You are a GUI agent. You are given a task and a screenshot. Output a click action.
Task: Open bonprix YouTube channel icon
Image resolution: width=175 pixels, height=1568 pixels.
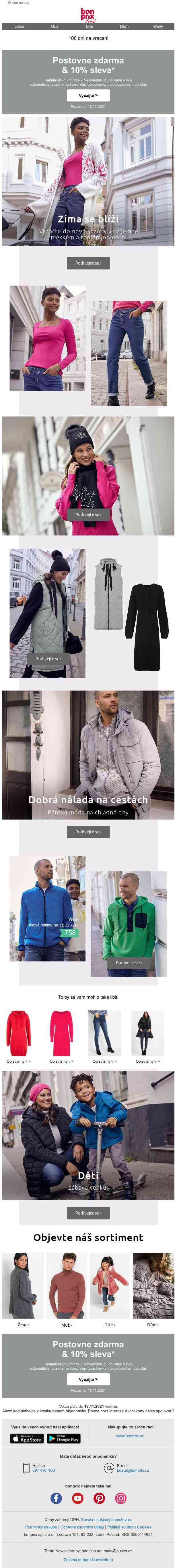(77, 1498)
